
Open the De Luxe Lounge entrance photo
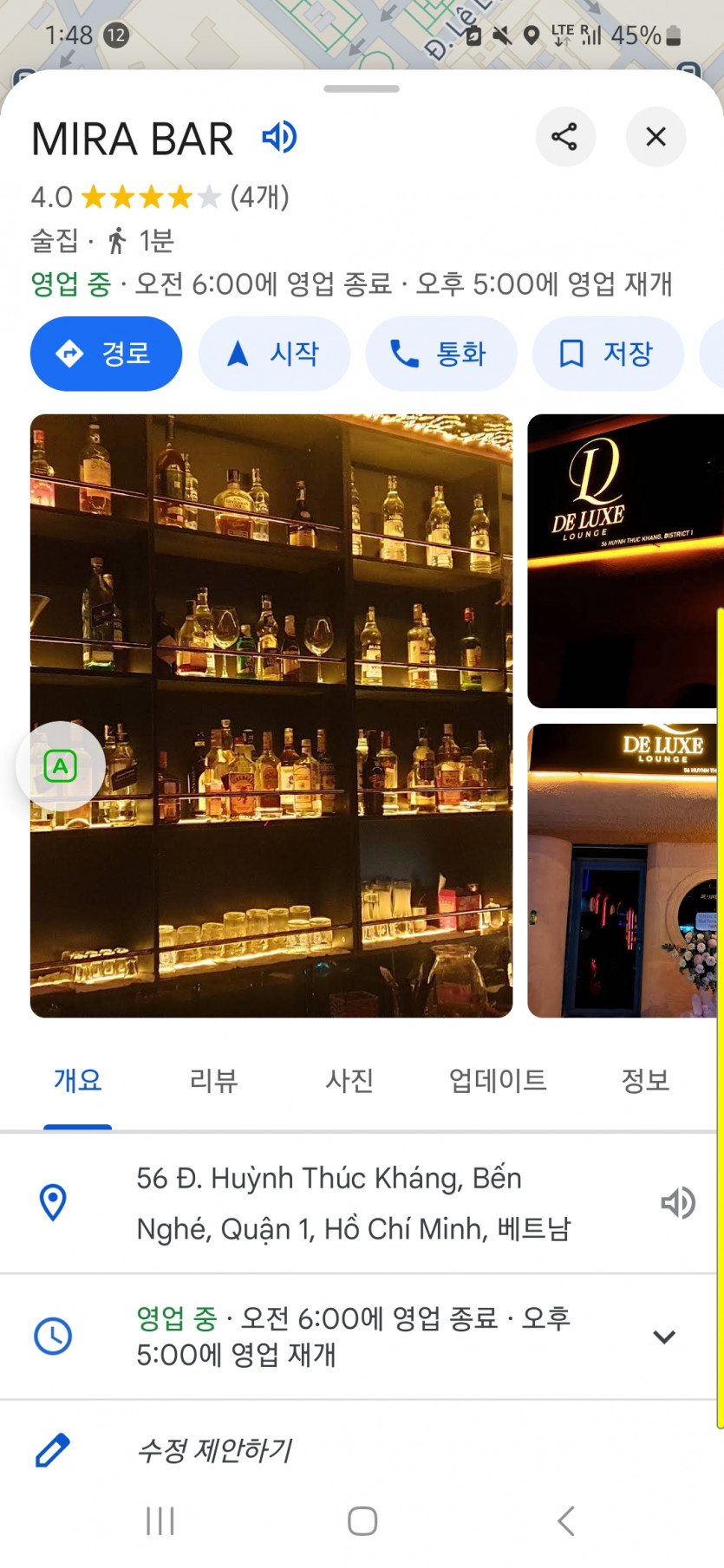click(x=624, y=870)
